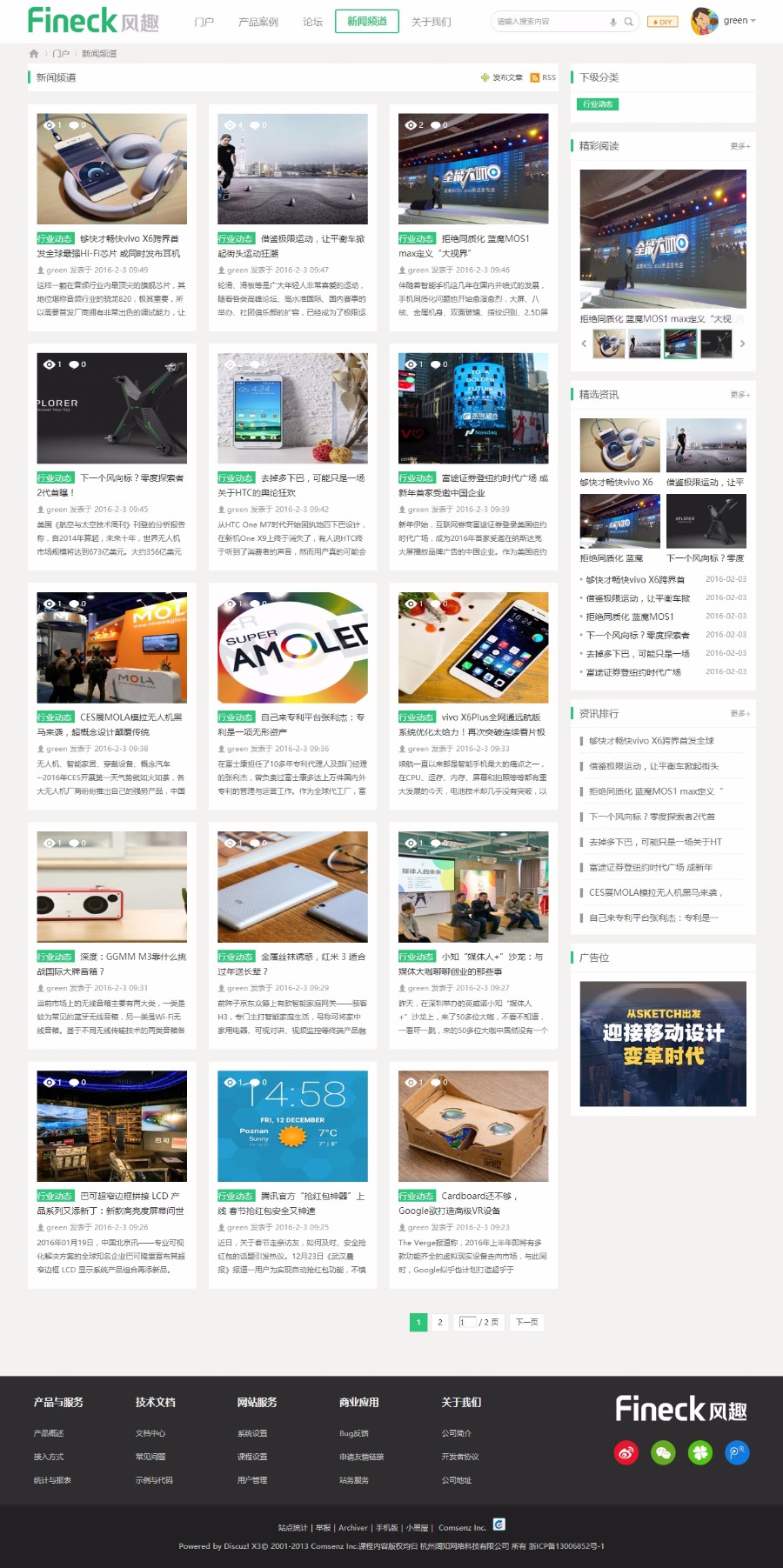Open the 门户 navigation tab
The image size is (783, 1568).
click(204, 22)
